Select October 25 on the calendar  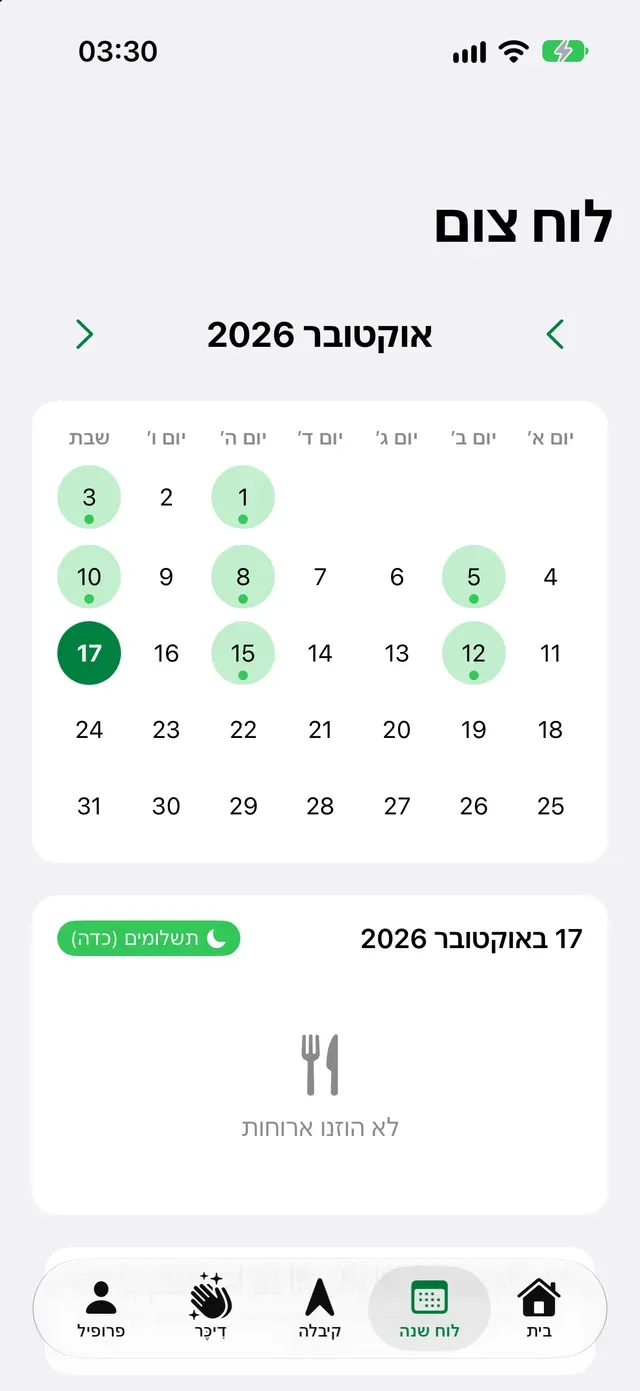pyautogui.click(x=551, y=806)
